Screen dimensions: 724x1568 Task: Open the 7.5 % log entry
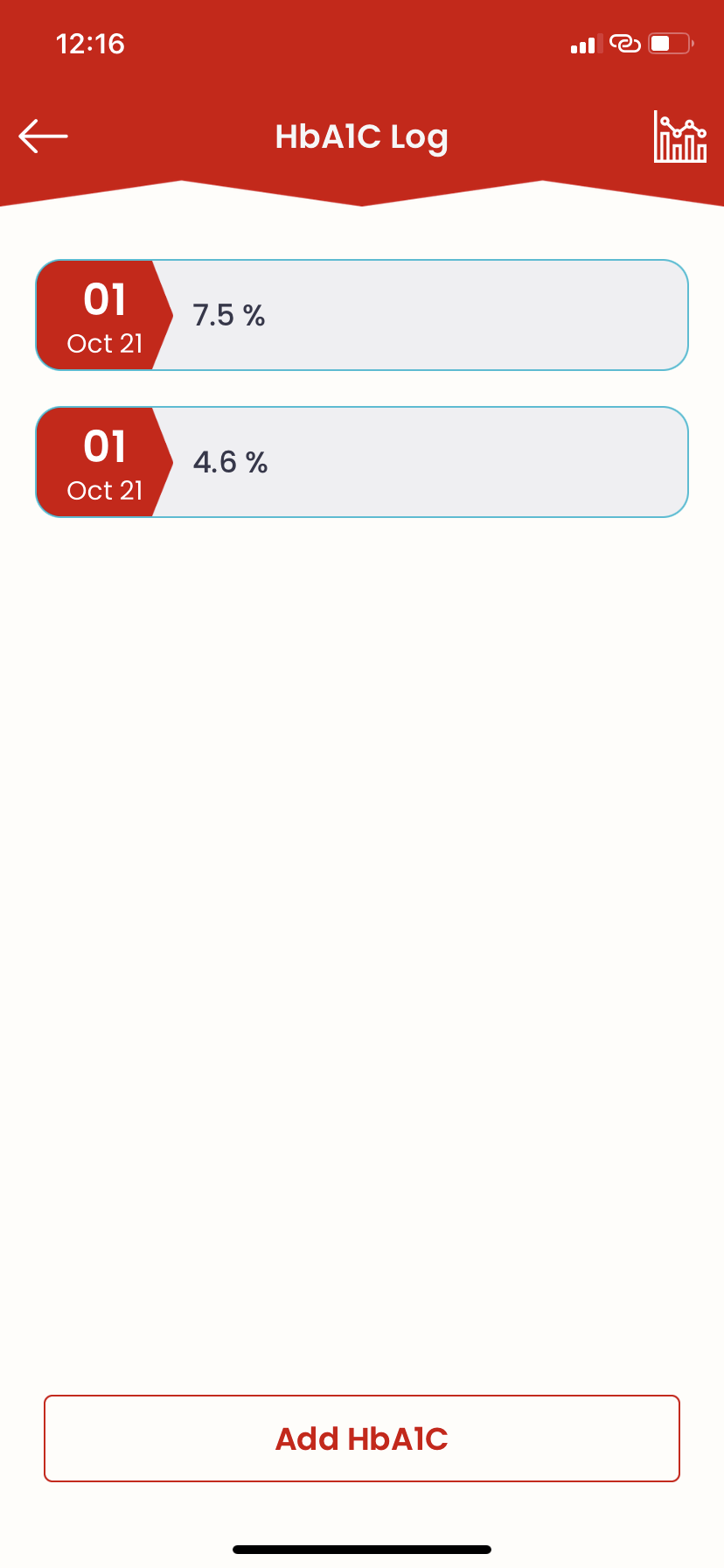point(362,315)
